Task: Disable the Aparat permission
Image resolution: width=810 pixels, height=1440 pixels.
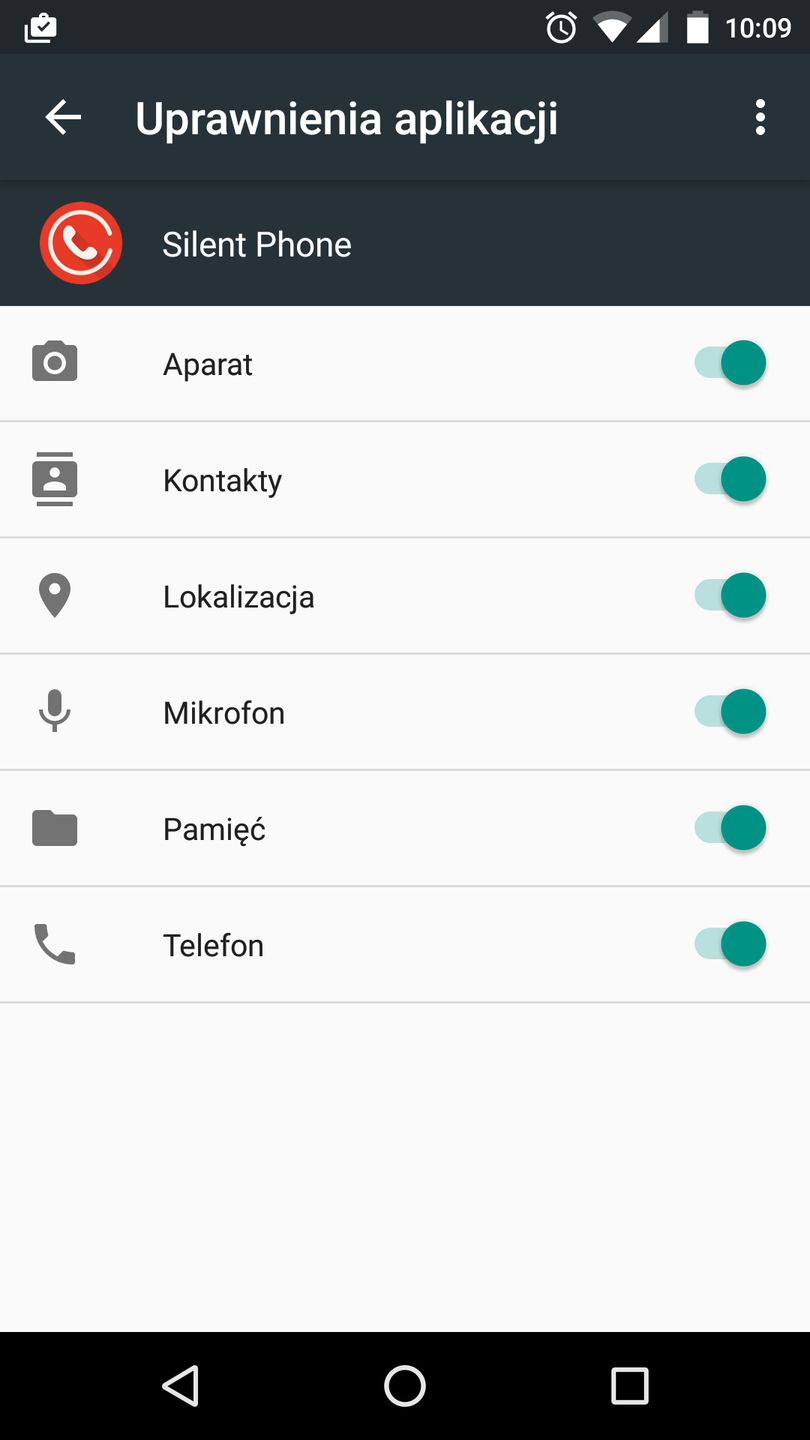Action: point(730,362)
